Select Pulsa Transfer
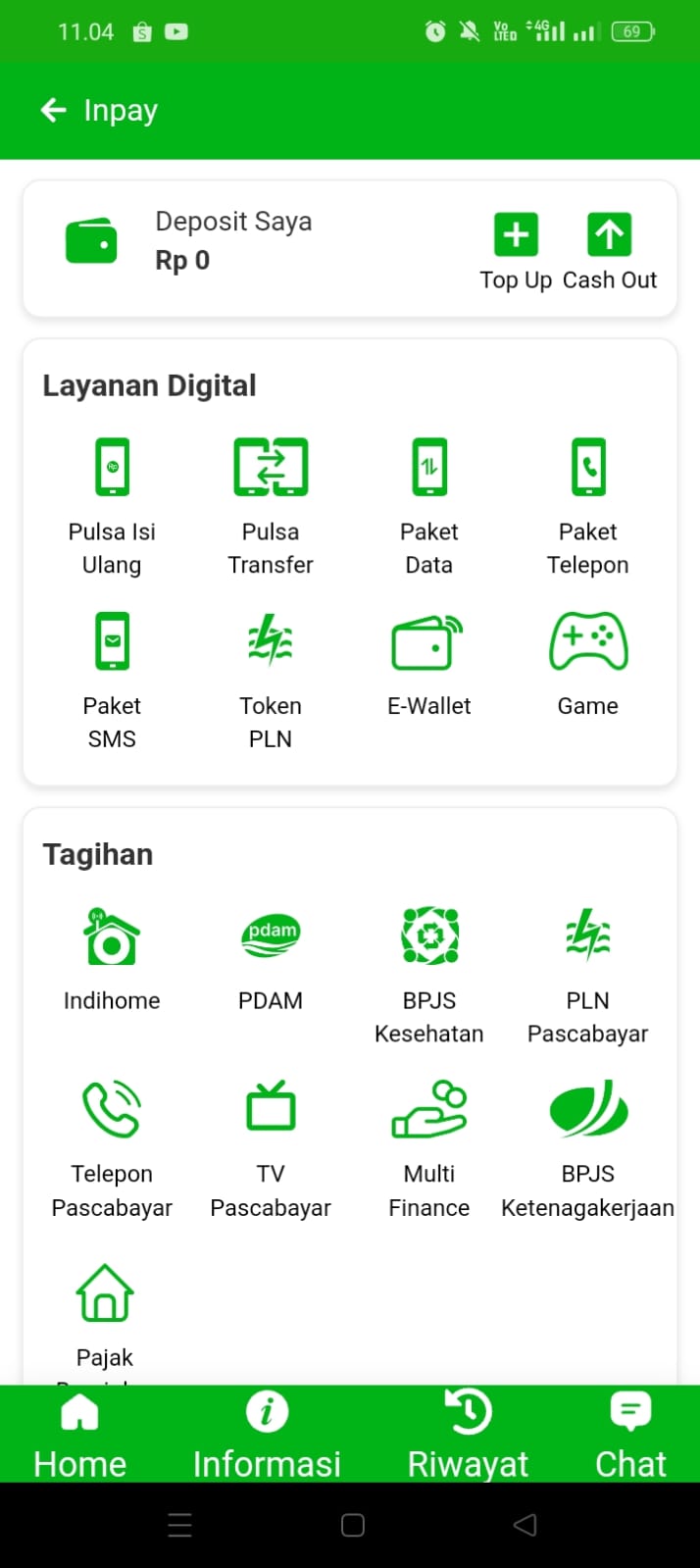Screen dimensions: 700x1568 click(x=271, y=505)
